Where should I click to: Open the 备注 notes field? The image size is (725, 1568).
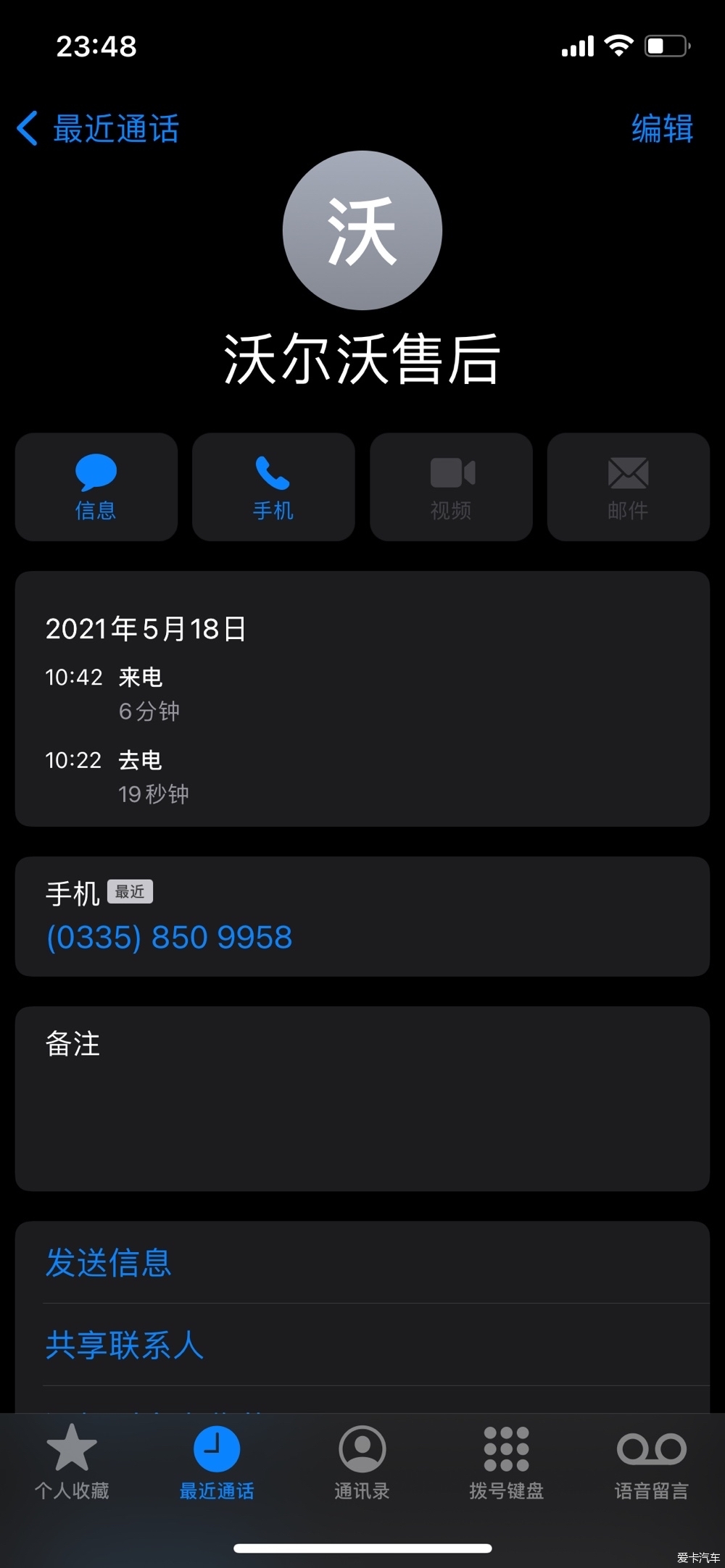point(362,1098)
